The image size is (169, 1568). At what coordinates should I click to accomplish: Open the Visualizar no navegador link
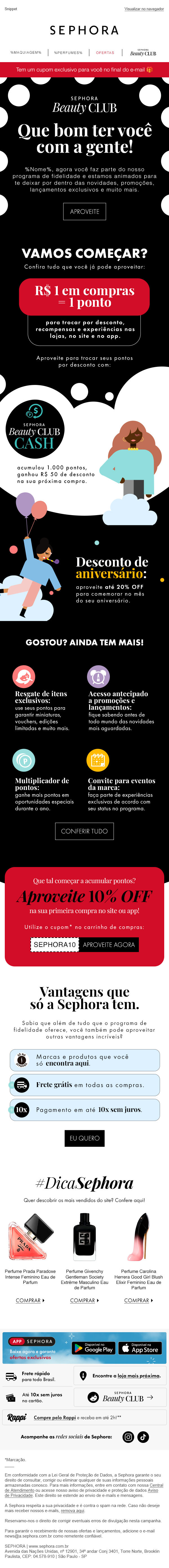coord(144,9)
